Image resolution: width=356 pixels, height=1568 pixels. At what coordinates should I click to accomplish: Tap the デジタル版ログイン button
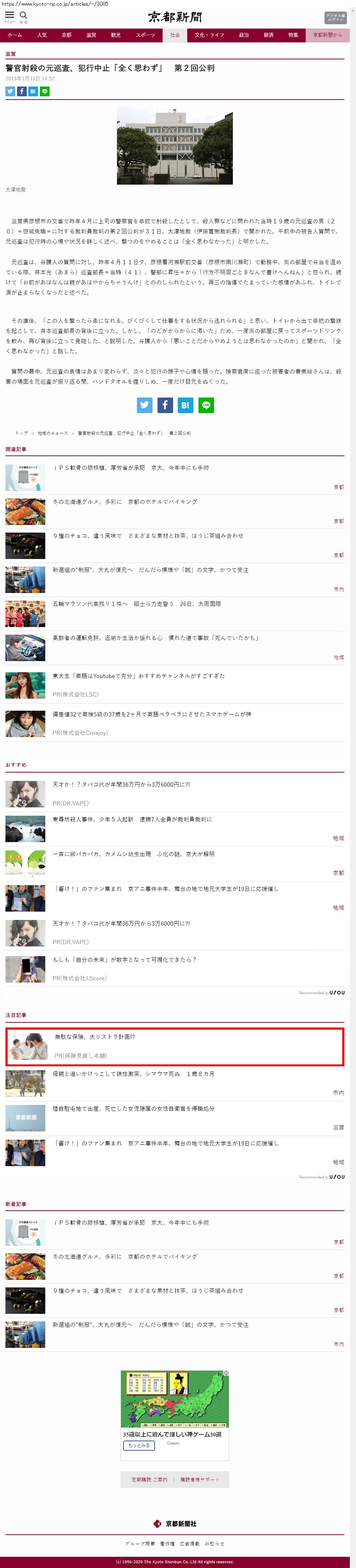pyautogui.click(x=335, y=18)
